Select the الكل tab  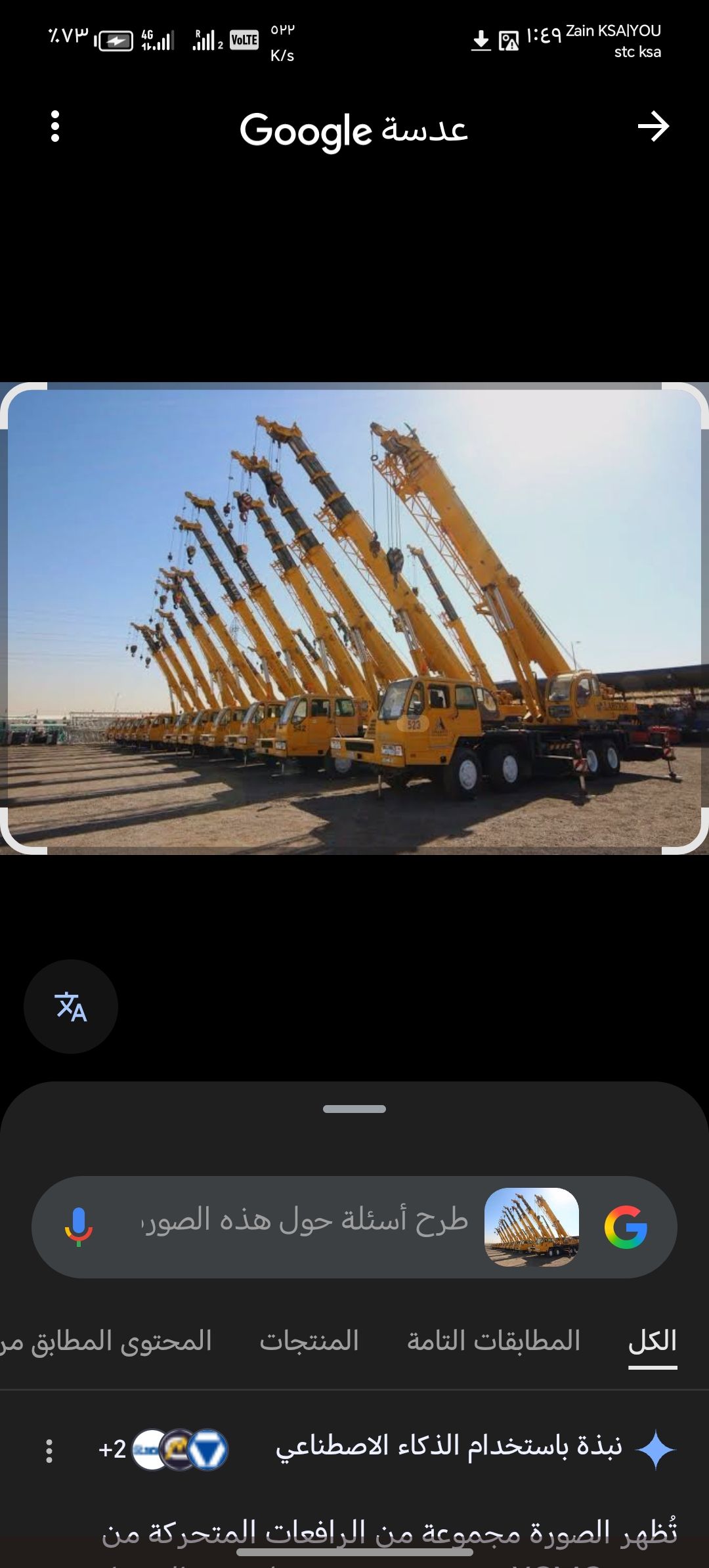[652, 1340]
